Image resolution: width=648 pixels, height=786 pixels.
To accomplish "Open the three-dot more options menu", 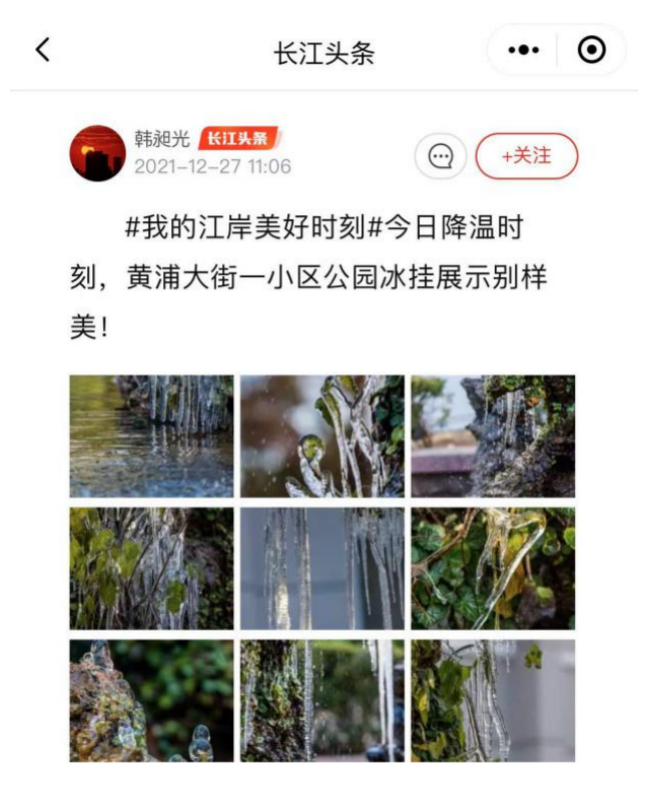I will [x=523, y=50].
